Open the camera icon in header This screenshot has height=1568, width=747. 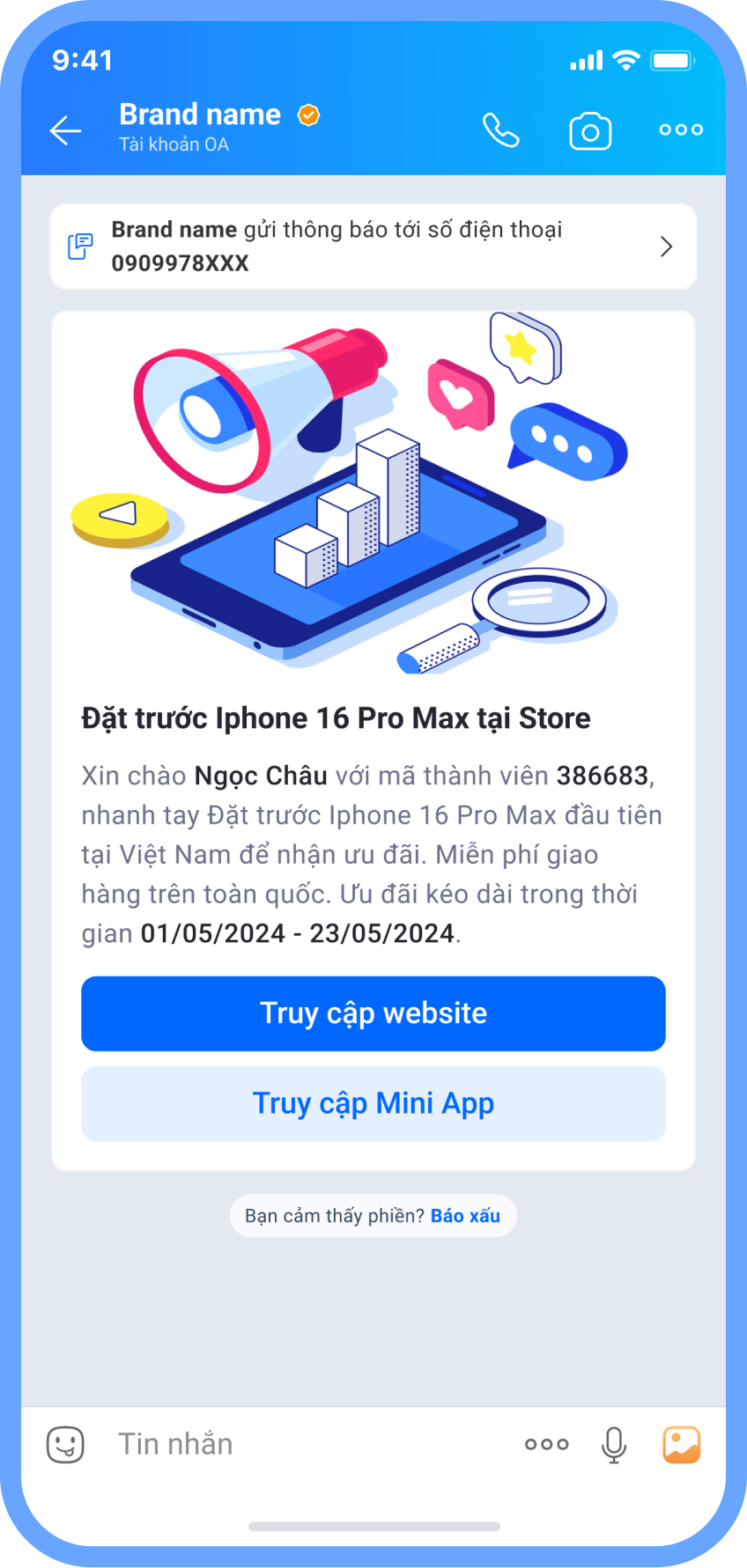click(x=590, y=131)
